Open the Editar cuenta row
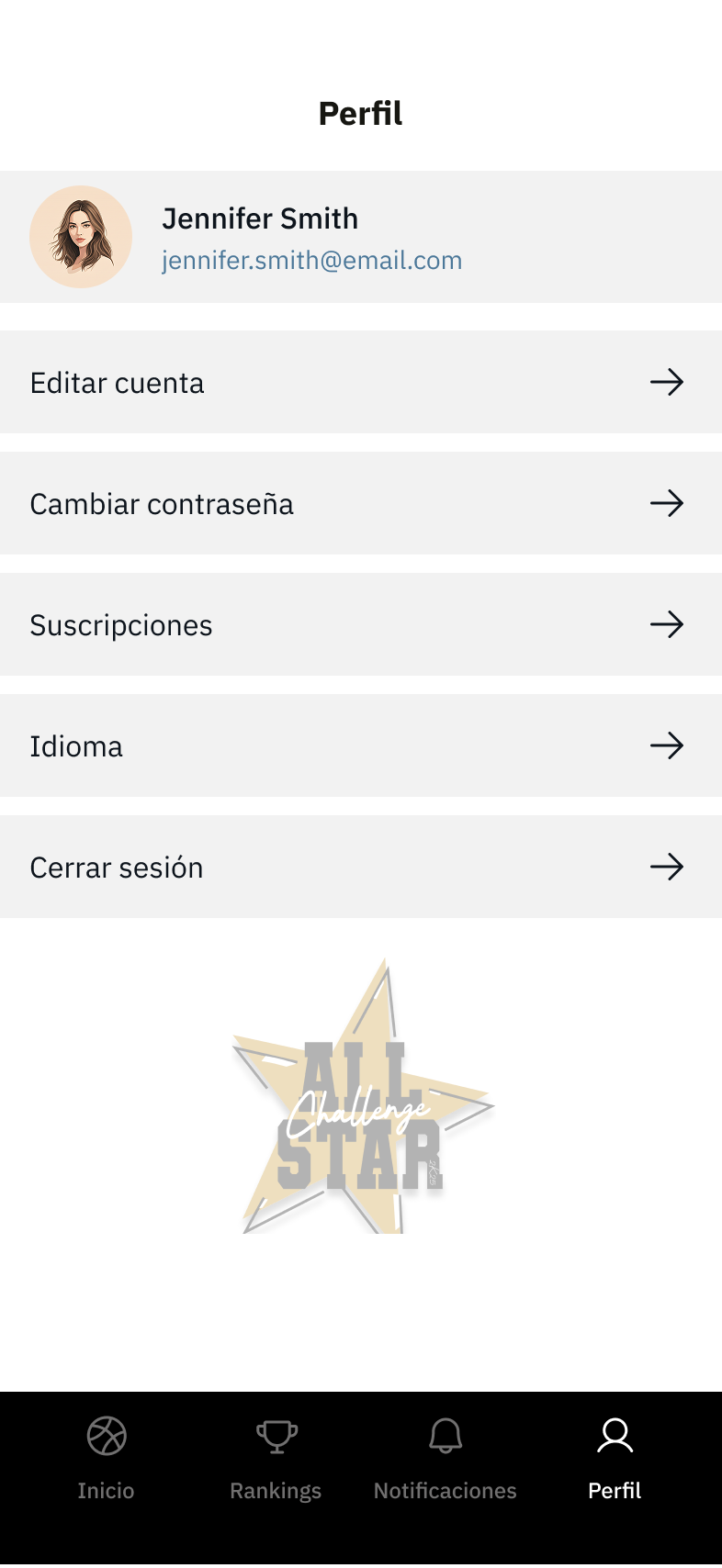722x1568 pixels. 360,382
